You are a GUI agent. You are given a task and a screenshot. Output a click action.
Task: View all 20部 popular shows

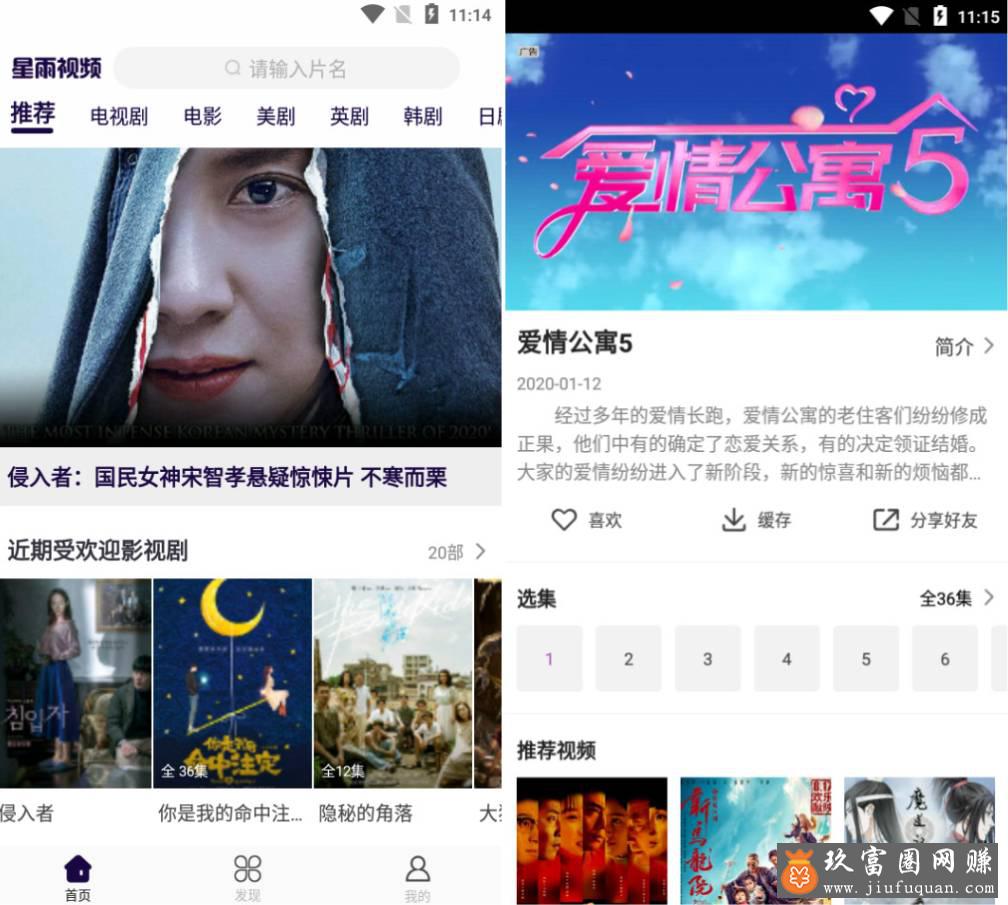pyautogui.click(x=457, y=552)
